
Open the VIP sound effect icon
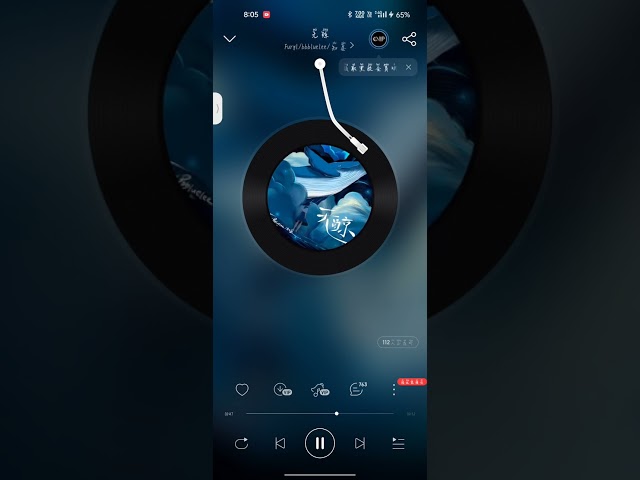[319, 390]
